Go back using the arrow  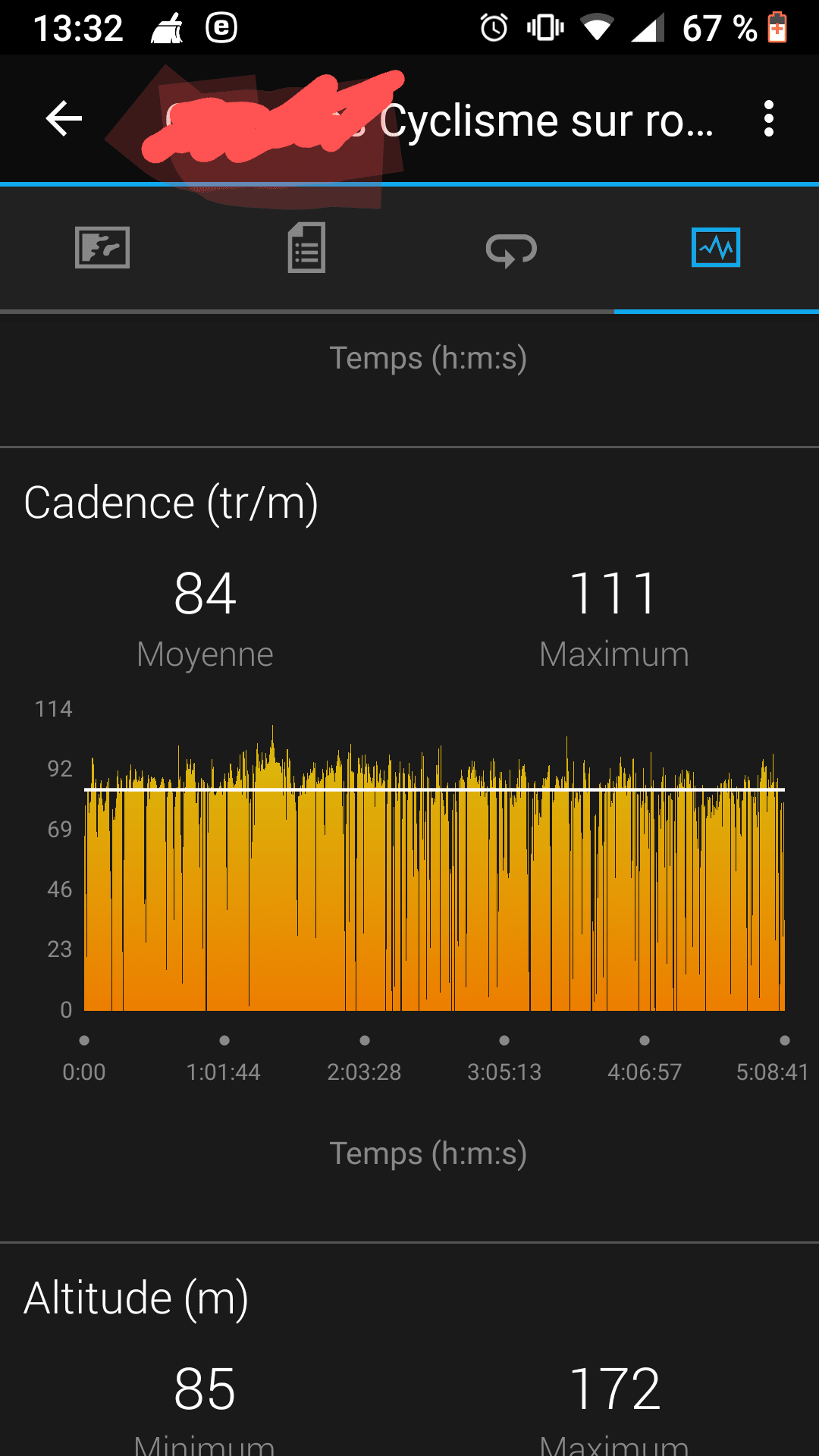[x=64, y=119]
